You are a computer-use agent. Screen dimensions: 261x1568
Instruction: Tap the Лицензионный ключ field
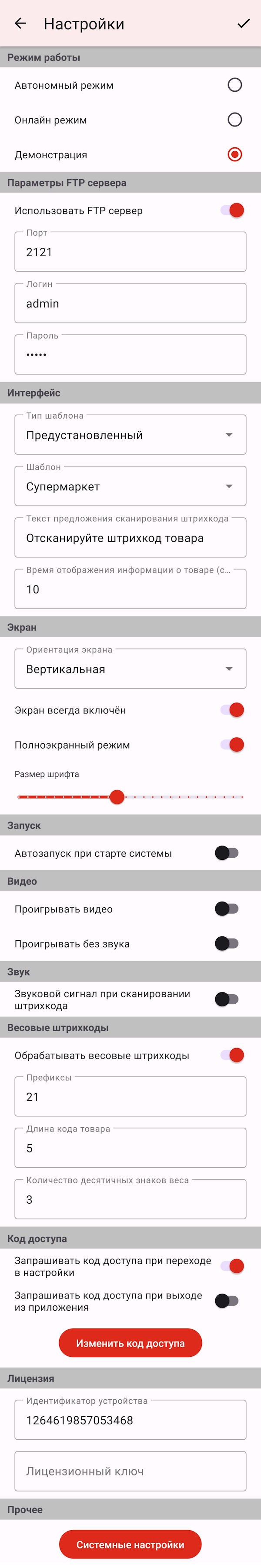(x=130, y=1471)
